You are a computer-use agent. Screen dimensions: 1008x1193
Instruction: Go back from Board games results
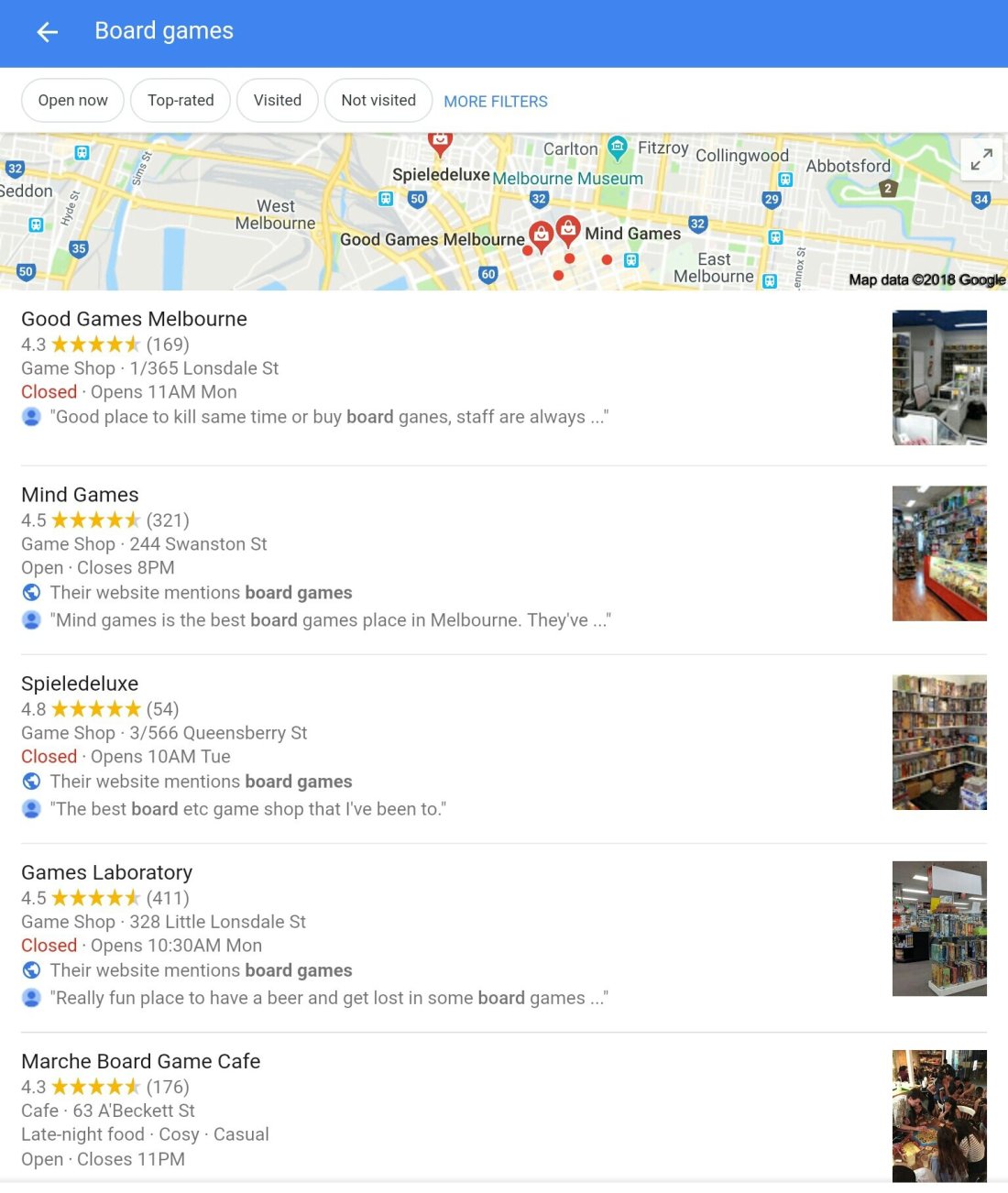[47, 32]
